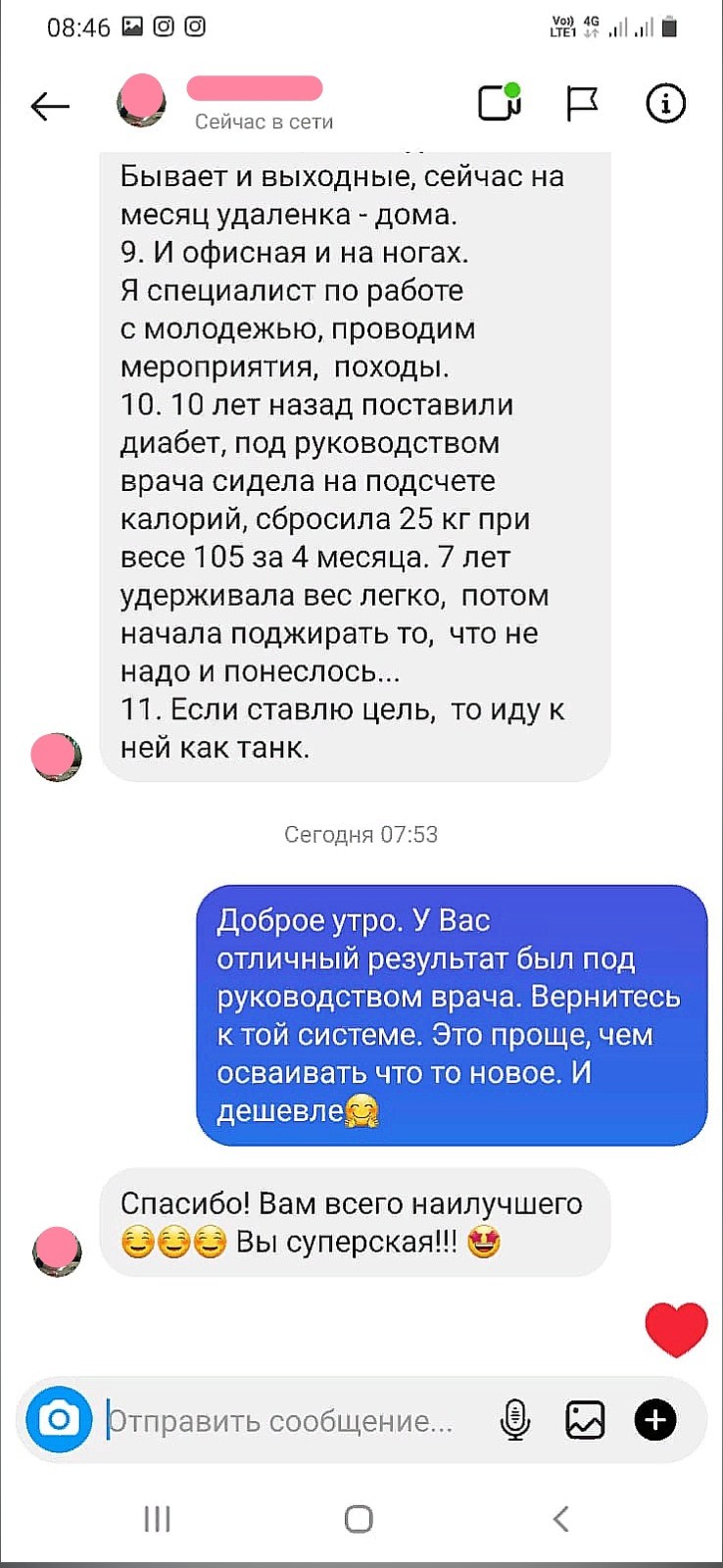Tap the plus icon for more options
This screenshot has height=1568, width=723.
[x=655, y=1419]
